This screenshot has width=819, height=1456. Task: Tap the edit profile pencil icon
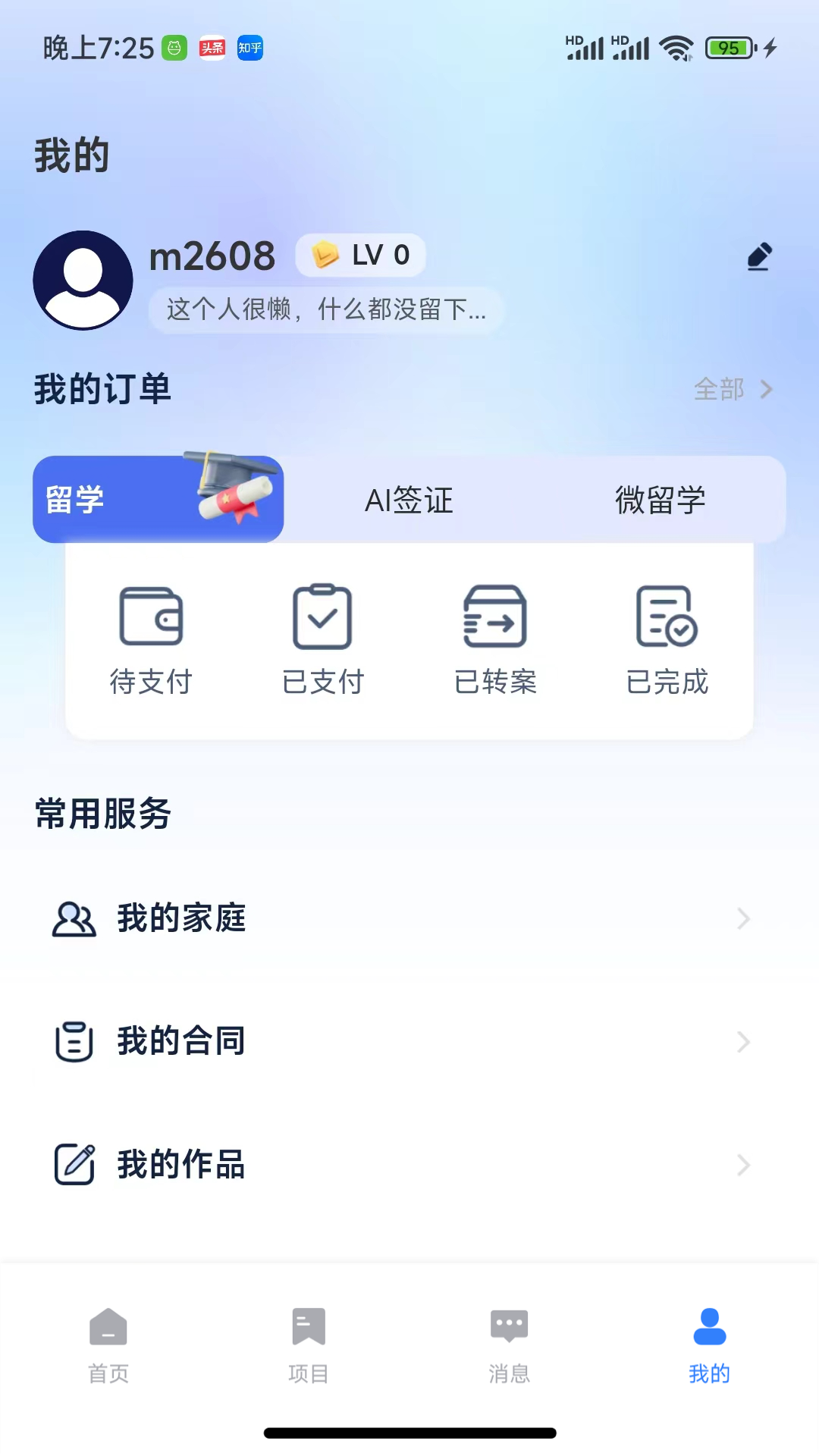pos(759,257)
